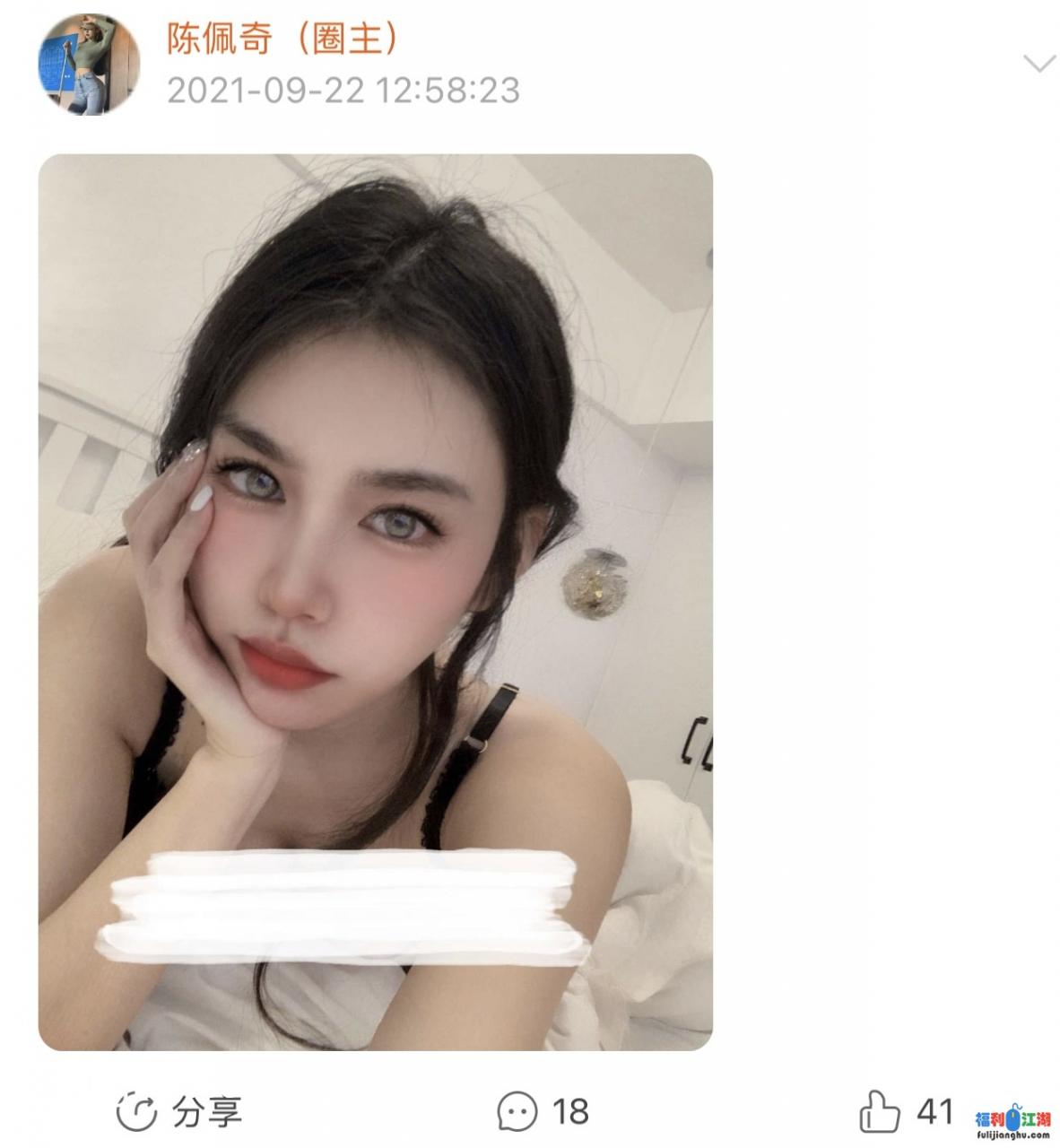The height and width of the screenshot is (1148, 1060).
Task: Share this post via 分享
Action: [179, 1112]
